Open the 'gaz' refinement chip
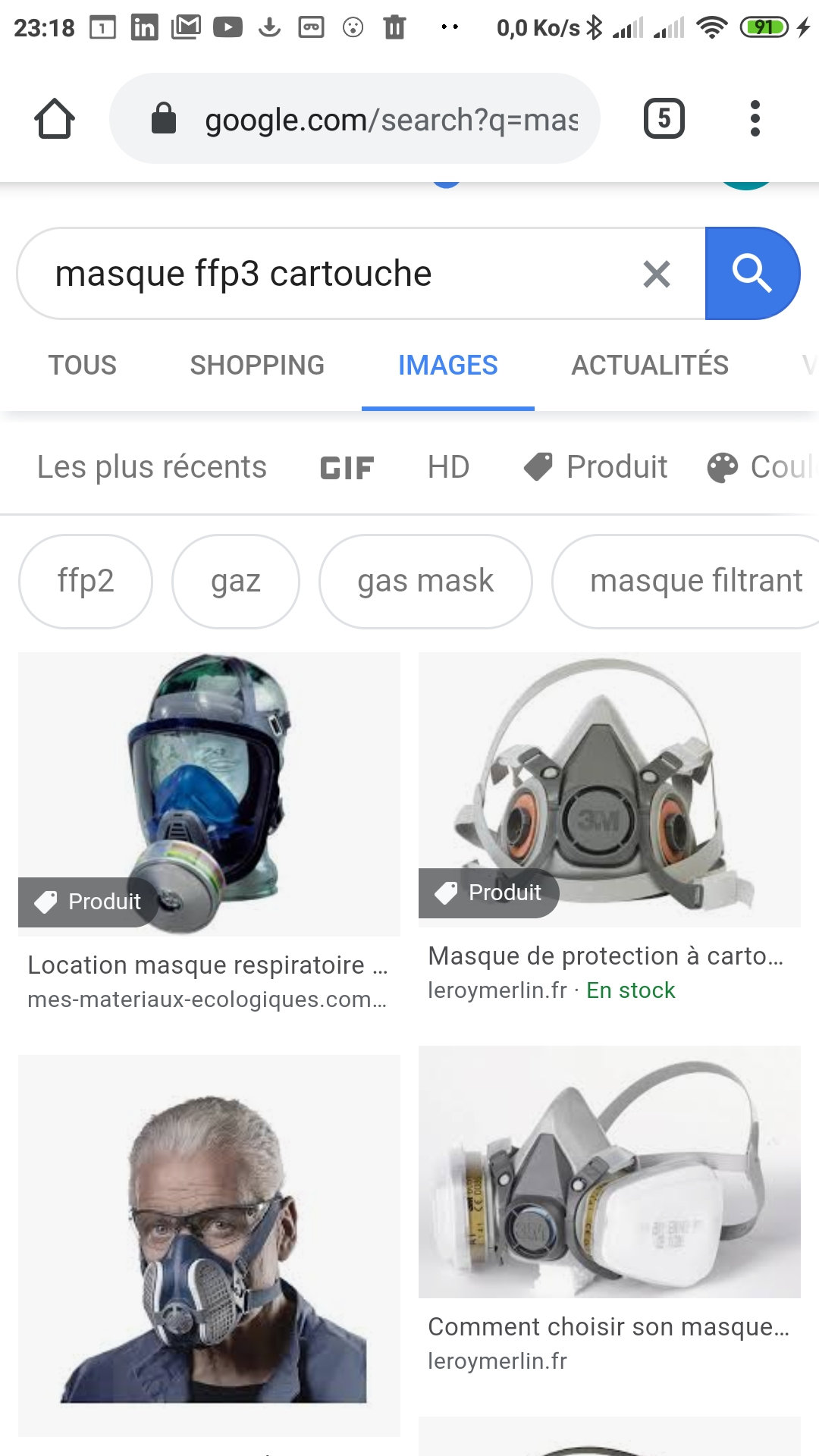 coord(235,581)
